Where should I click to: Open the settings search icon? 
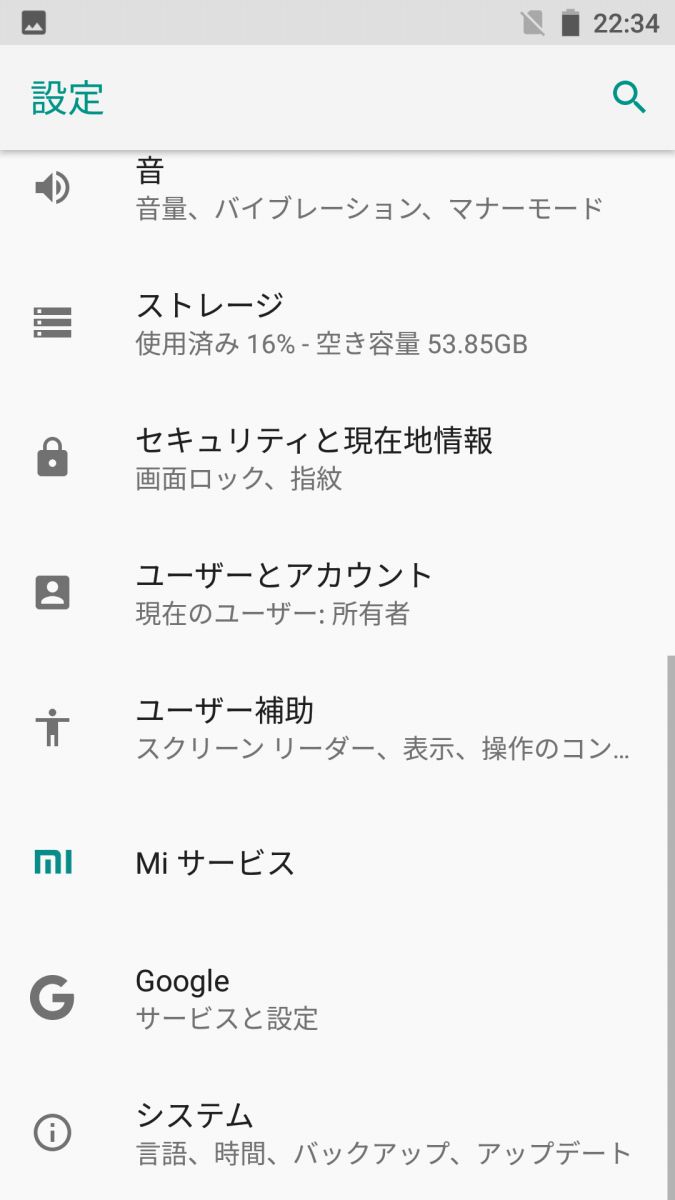point(629,98)
